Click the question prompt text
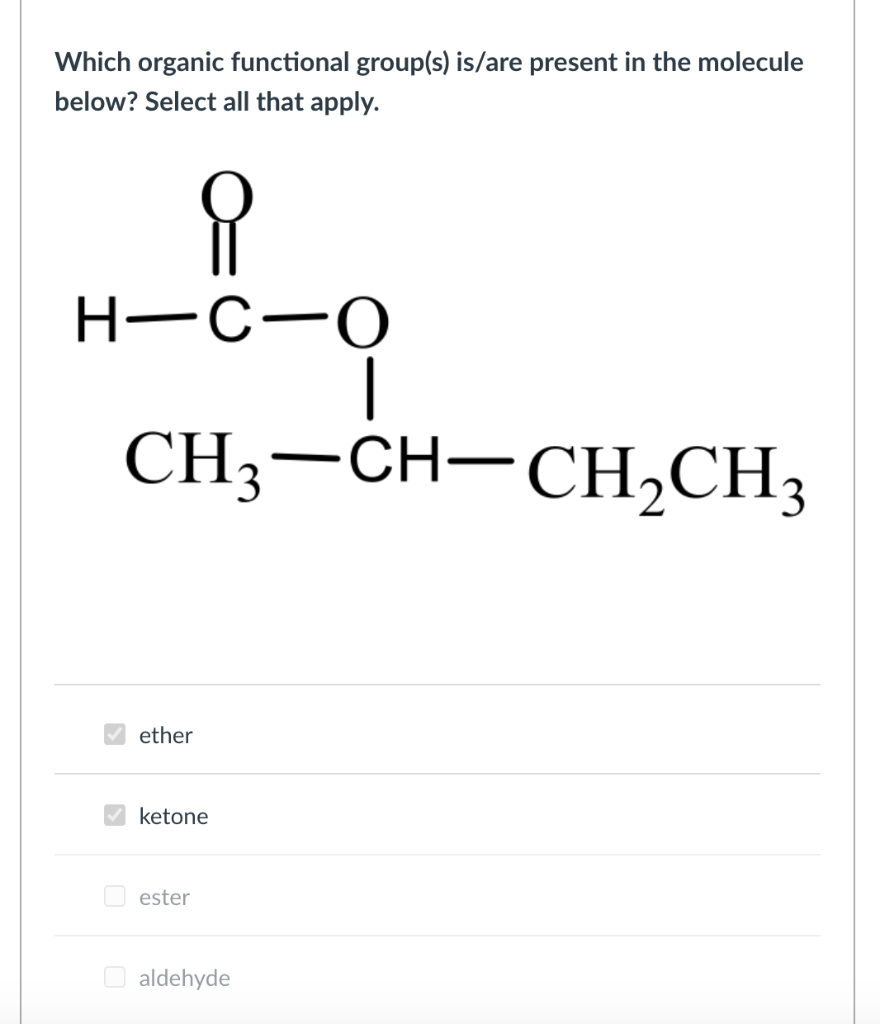The image size is (880, 1024). point(428,80)
